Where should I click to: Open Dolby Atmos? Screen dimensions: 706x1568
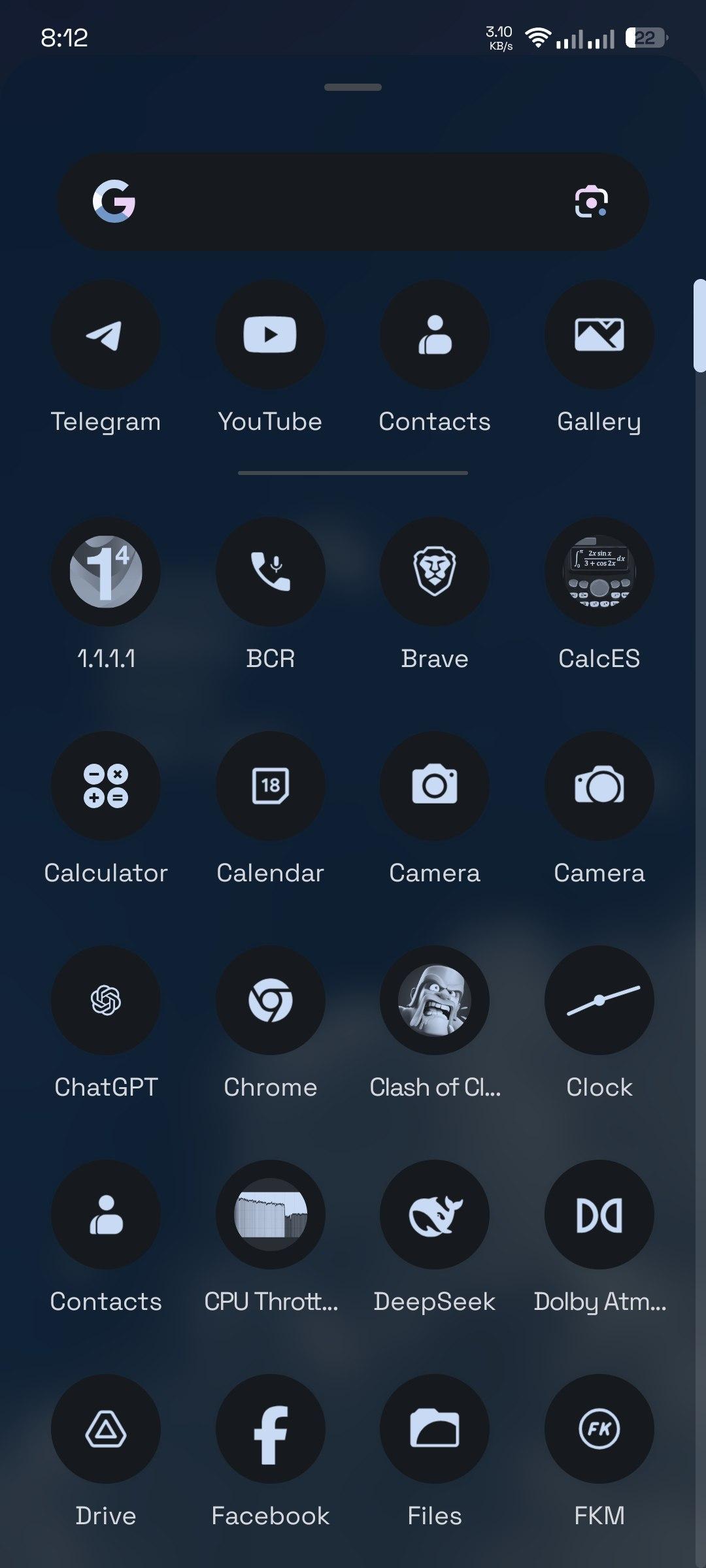point(599,1215)
